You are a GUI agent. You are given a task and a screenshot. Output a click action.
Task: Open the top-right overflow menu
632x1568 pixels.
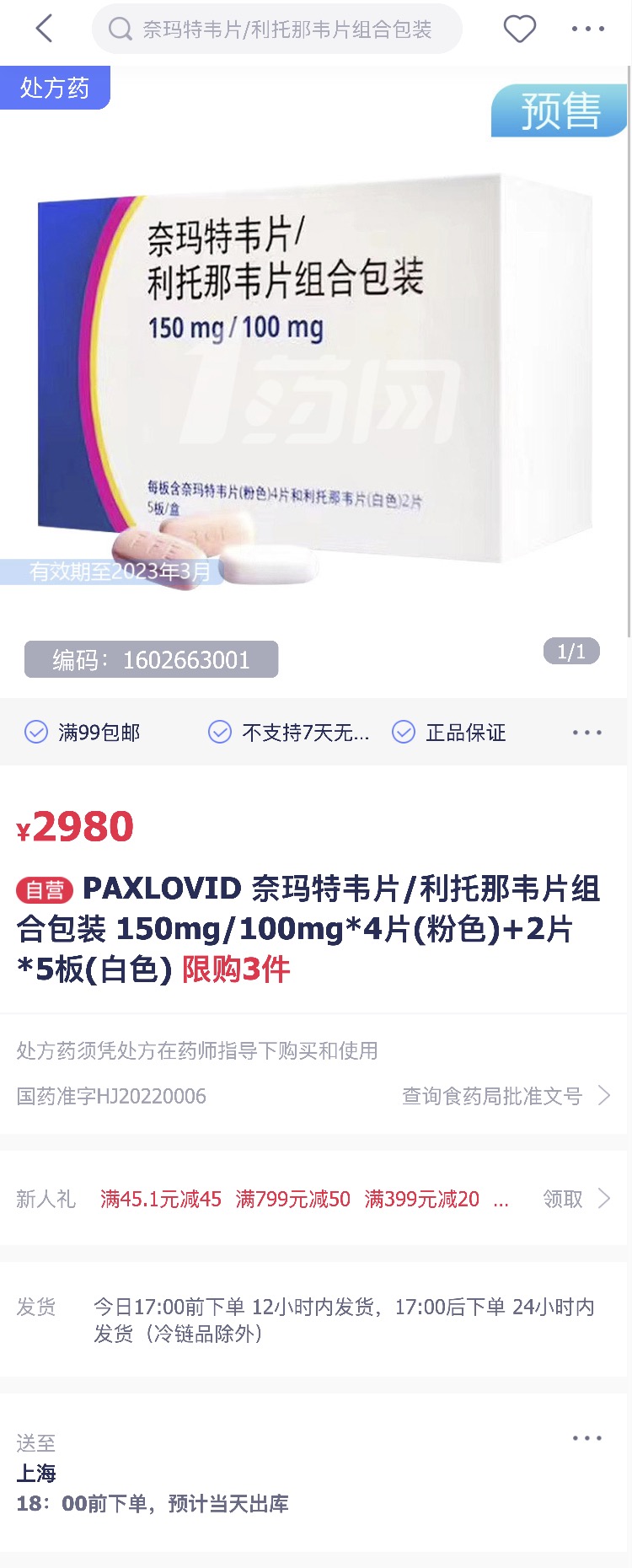[x=587, y=30]
